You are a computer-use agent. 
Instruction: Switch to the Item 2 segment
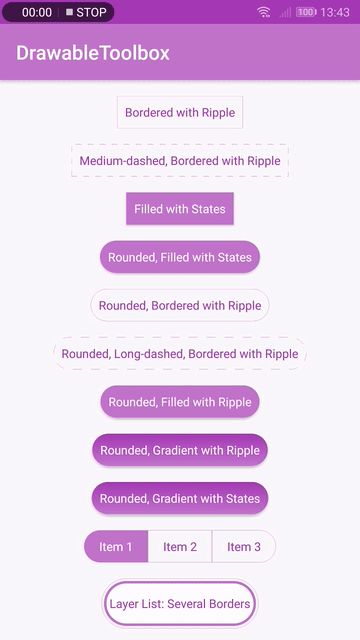[x=180, y=547]
